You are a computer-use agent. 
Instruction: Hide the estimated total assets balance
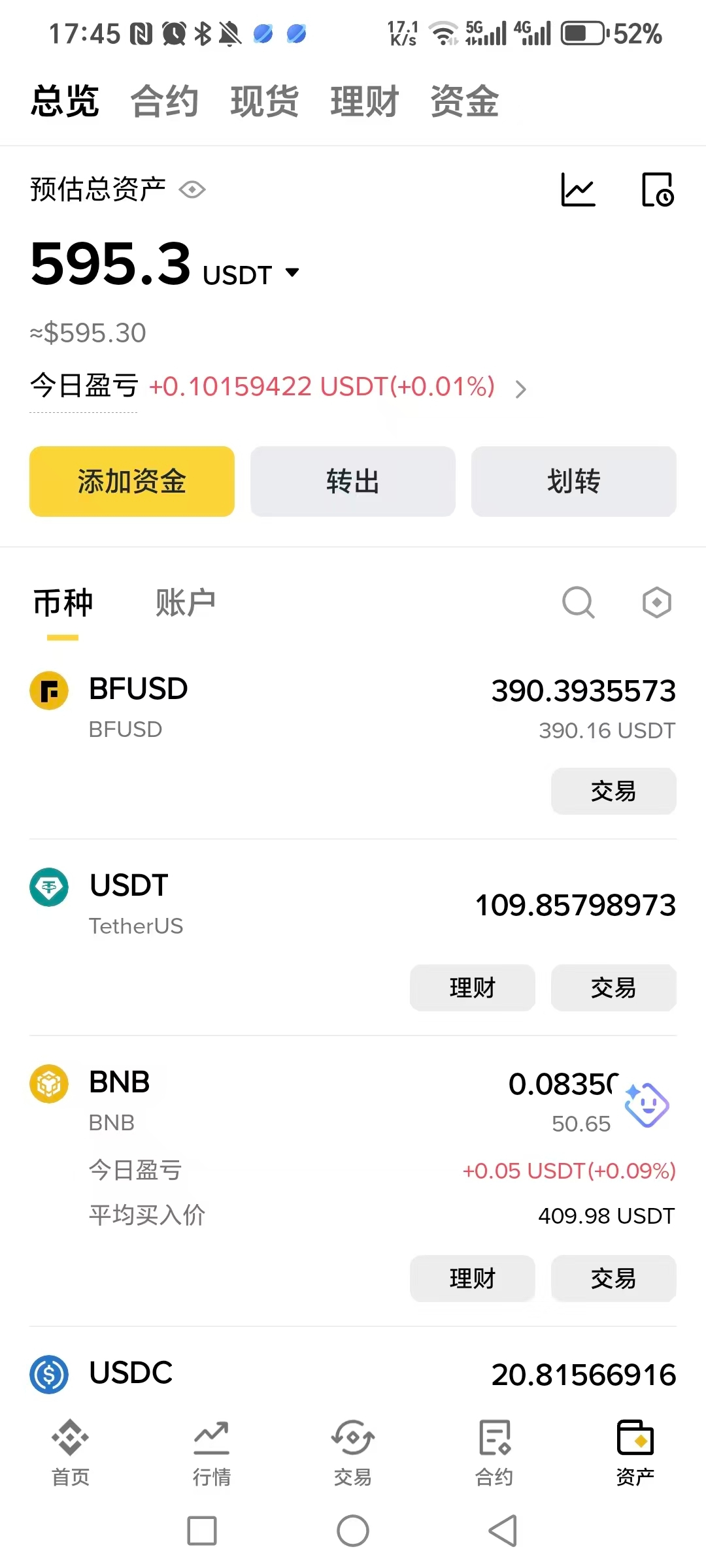click(x=192, y=190)
